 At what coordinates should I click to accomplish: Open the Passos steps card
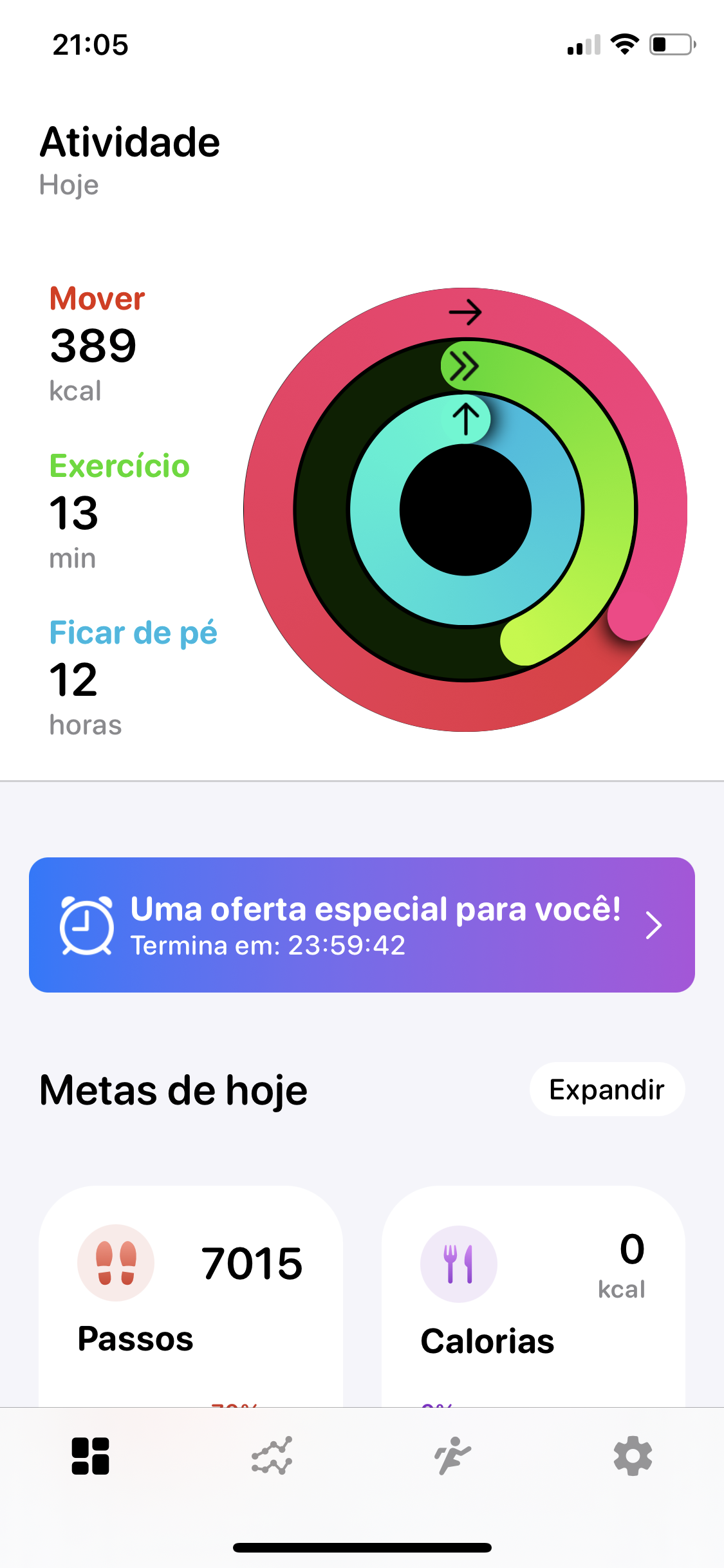click(x=190, y=1294)
